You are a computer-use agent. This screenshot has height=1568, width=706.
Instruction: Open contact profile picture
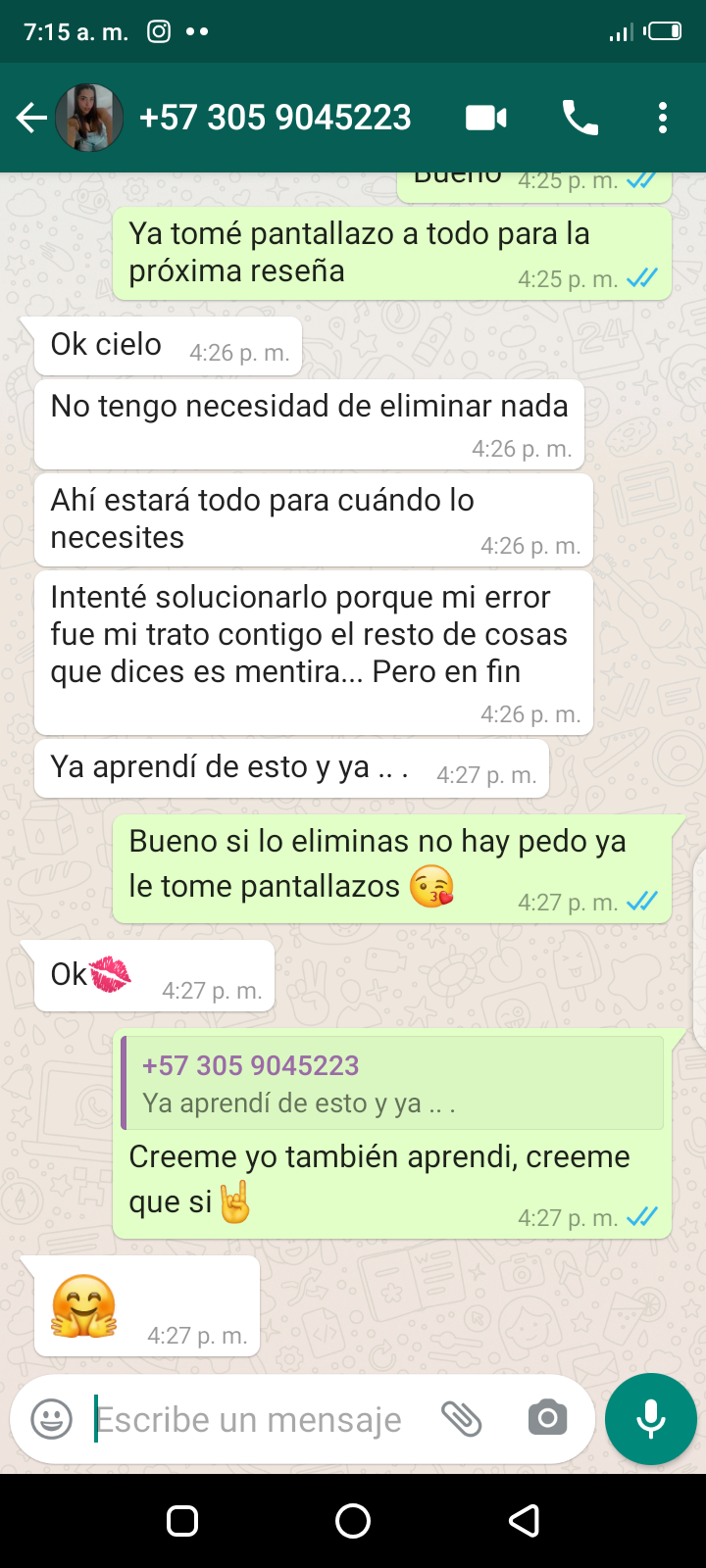89,119
